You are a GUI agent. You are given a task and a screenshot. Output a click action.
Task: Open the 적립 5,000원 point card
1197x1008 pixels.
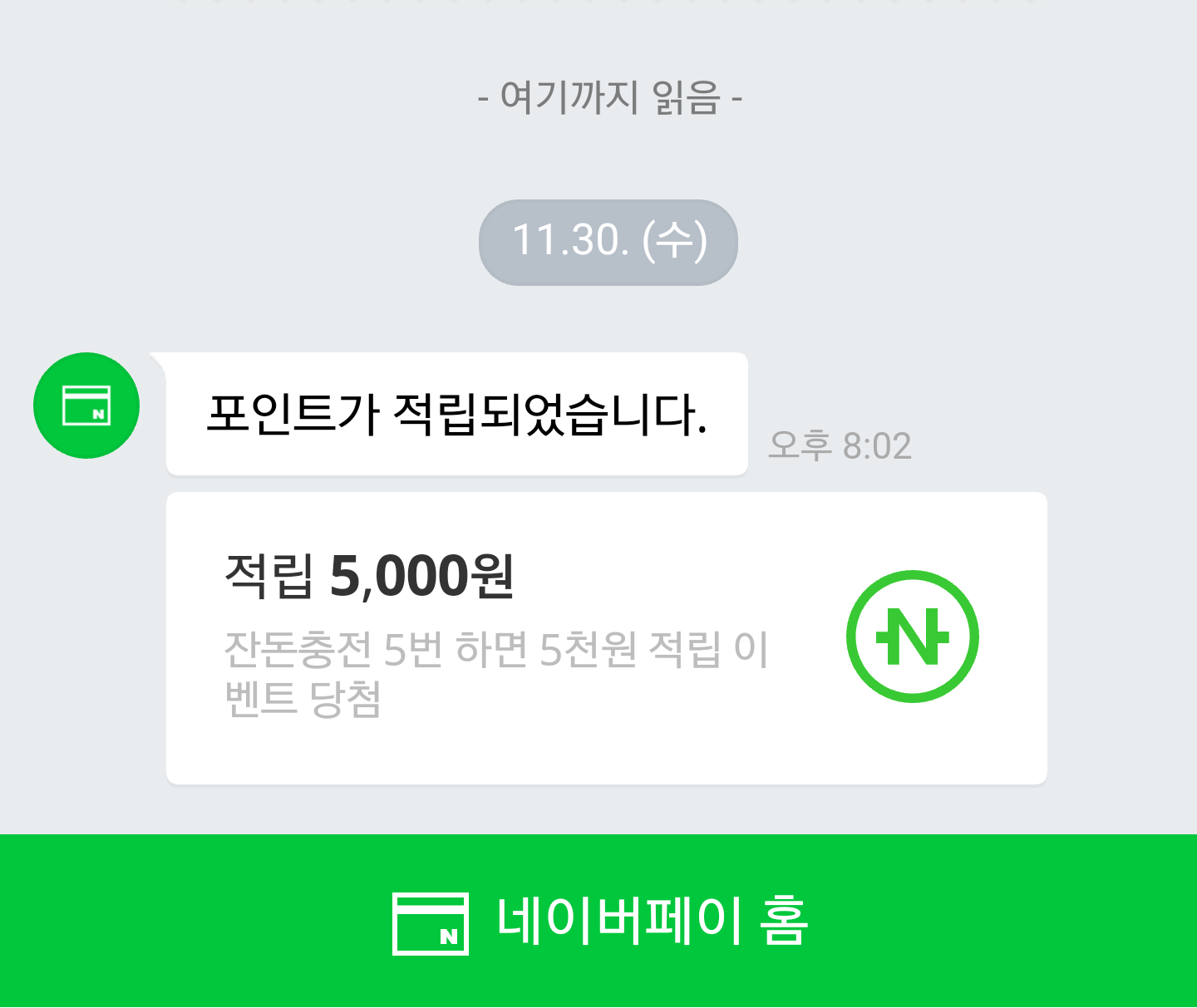pyautogui.click(x=606, y=638)
